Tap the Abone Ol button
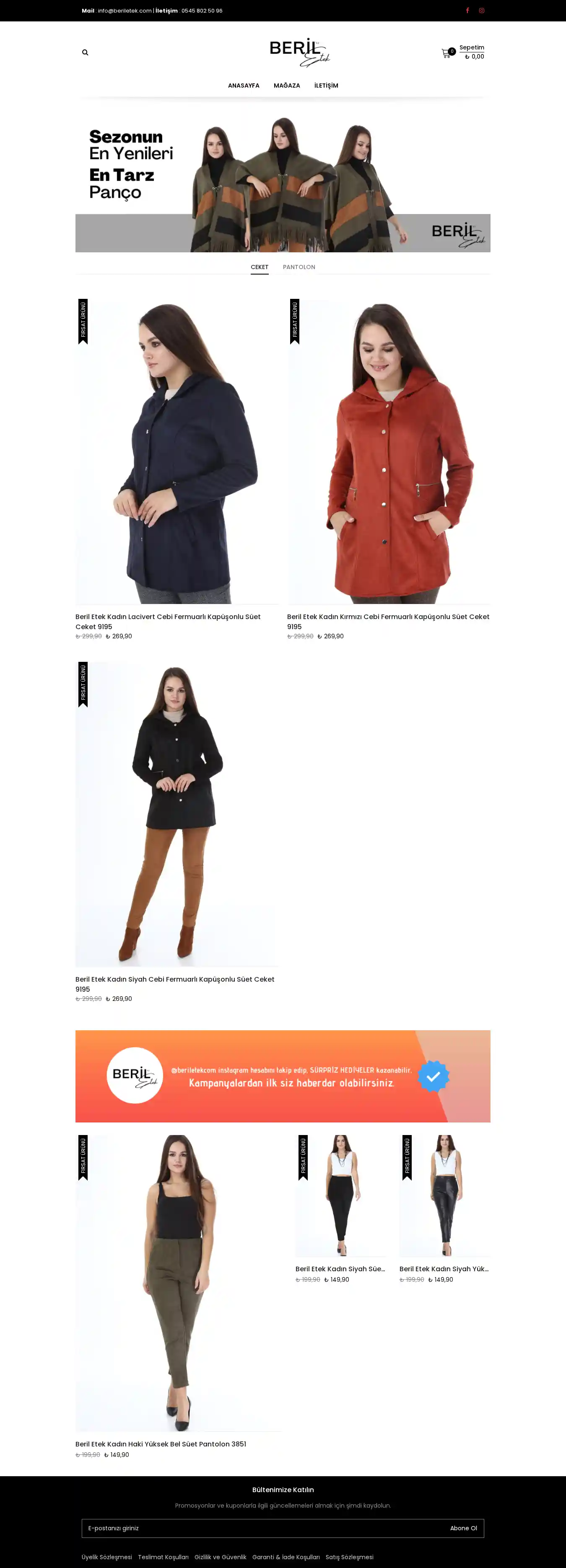The width and height of the screenshot is (566, 1568). pyautogui.click(x=463, y=1528)
